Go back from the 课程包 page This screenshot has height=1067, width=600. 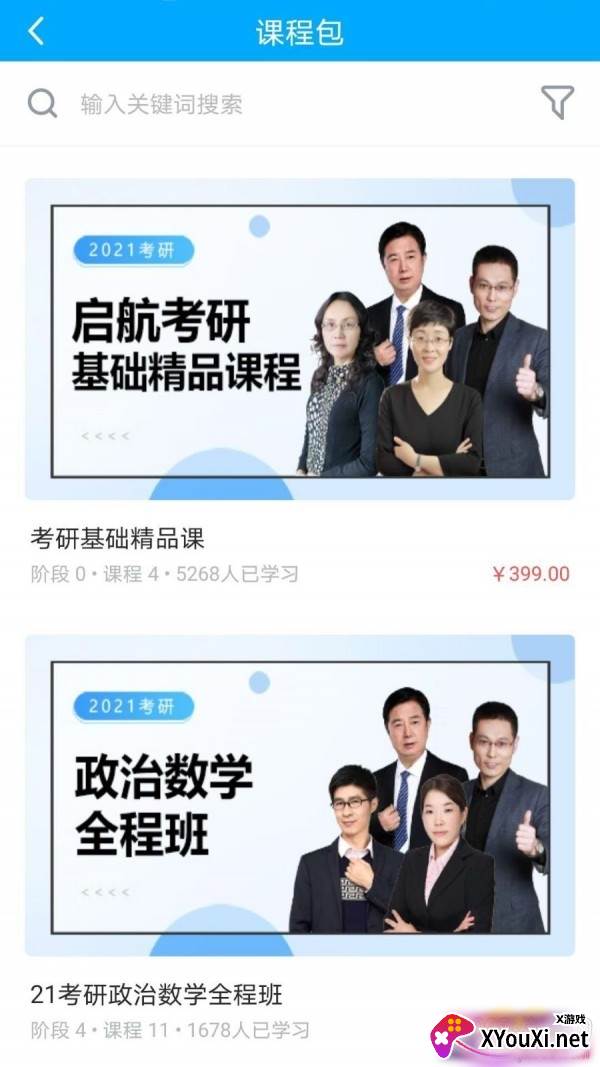click(x=36, y=31)
